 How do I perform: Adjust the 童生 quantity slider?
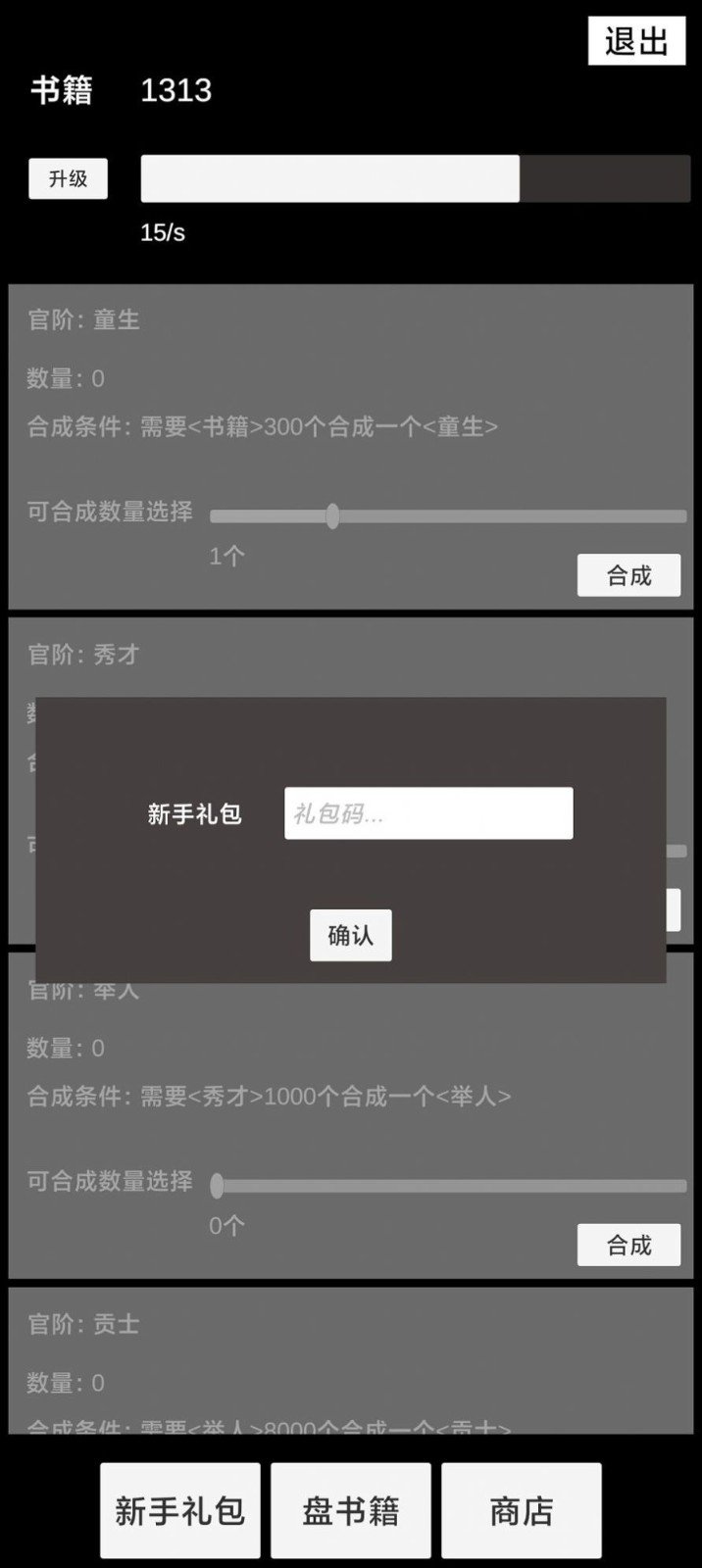tap(332, 516)
